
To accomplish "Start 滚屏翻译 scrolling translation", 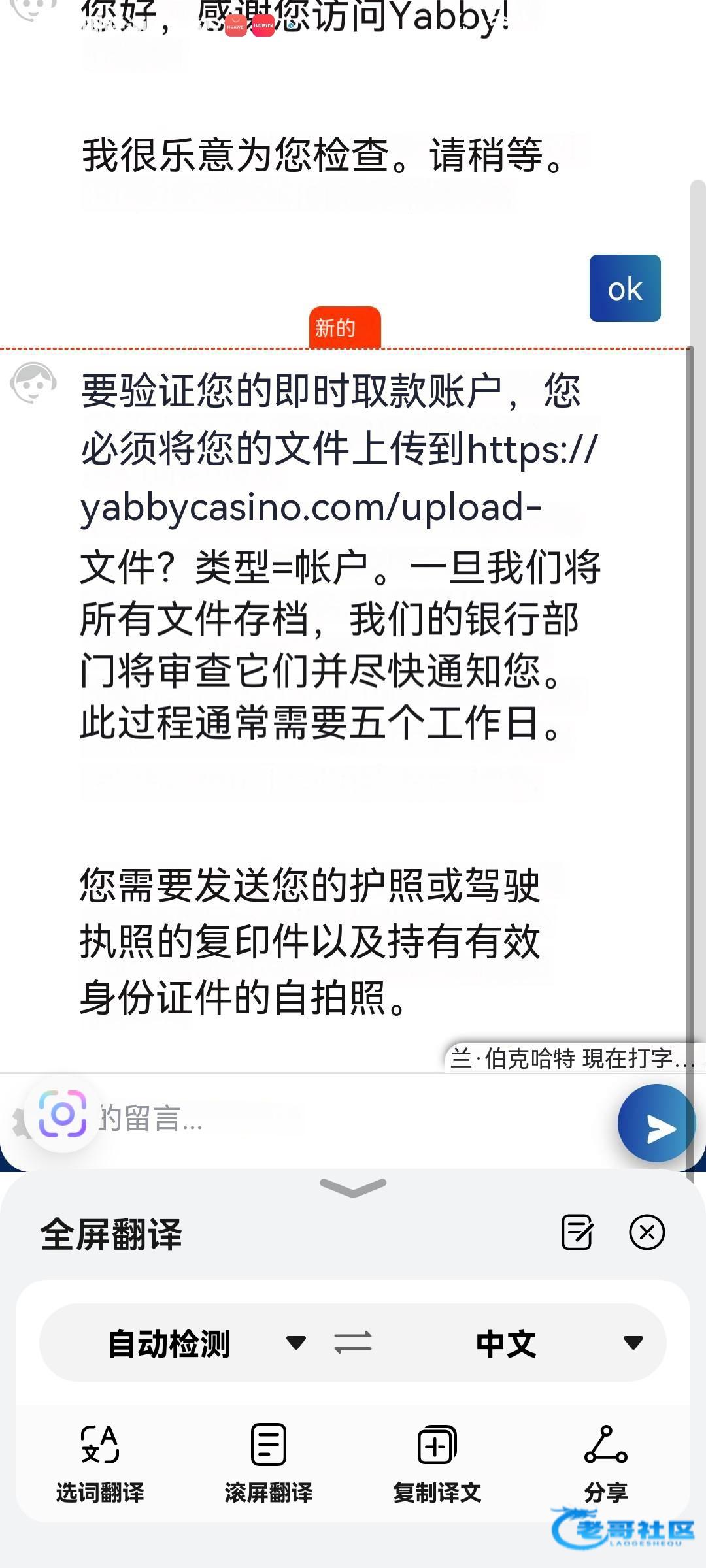I will [x=269, y=1462].
